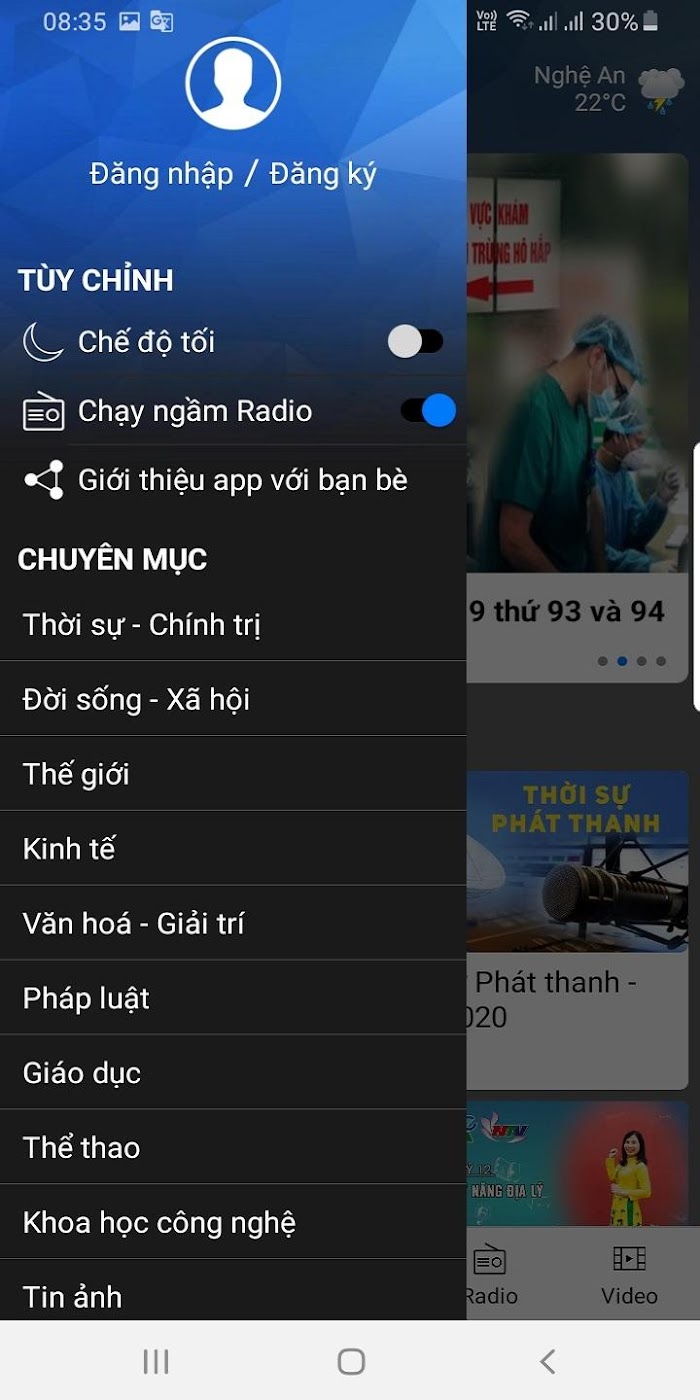Switch to the Radio tab
700x1400 pixels.
(490, 1275)
